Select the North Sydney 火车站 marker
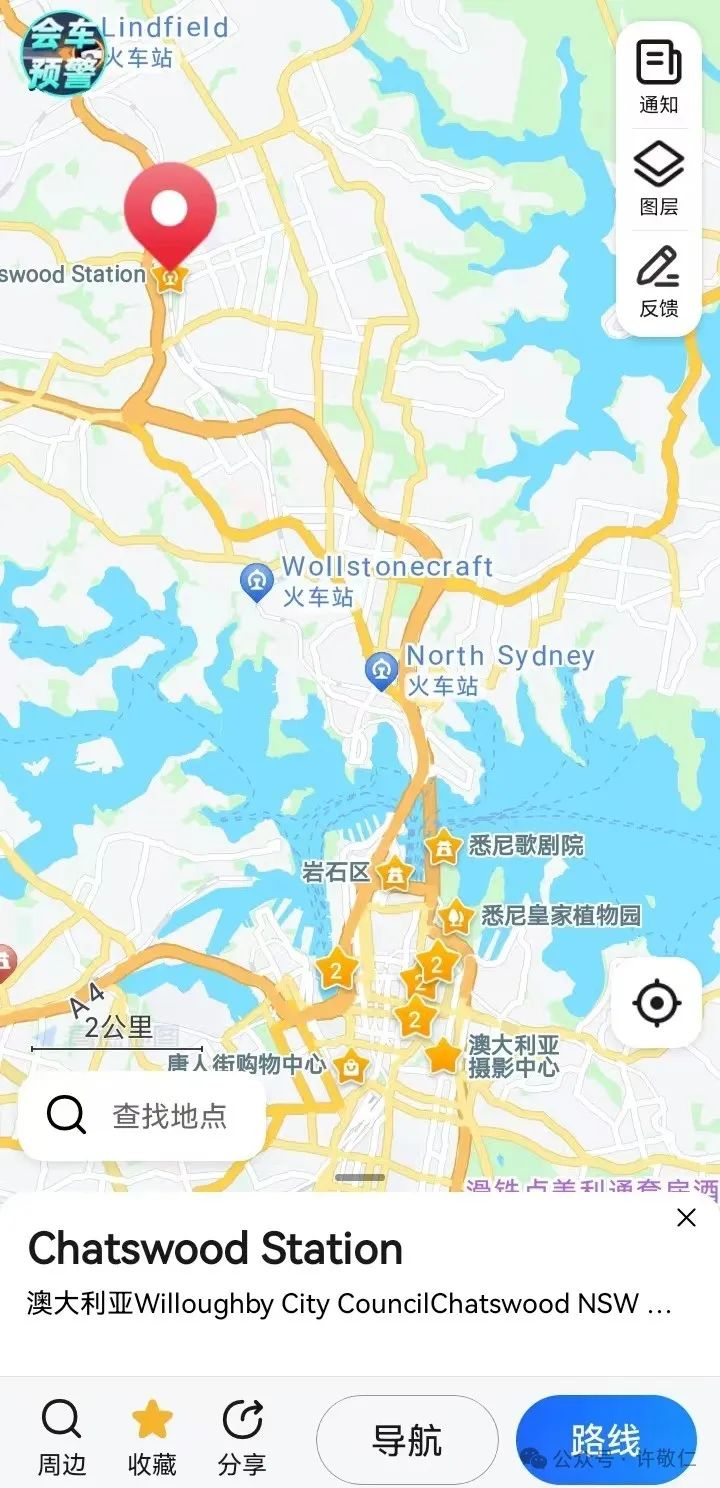This screenshot has height=1488, width=720. click(x=381, y=671)
